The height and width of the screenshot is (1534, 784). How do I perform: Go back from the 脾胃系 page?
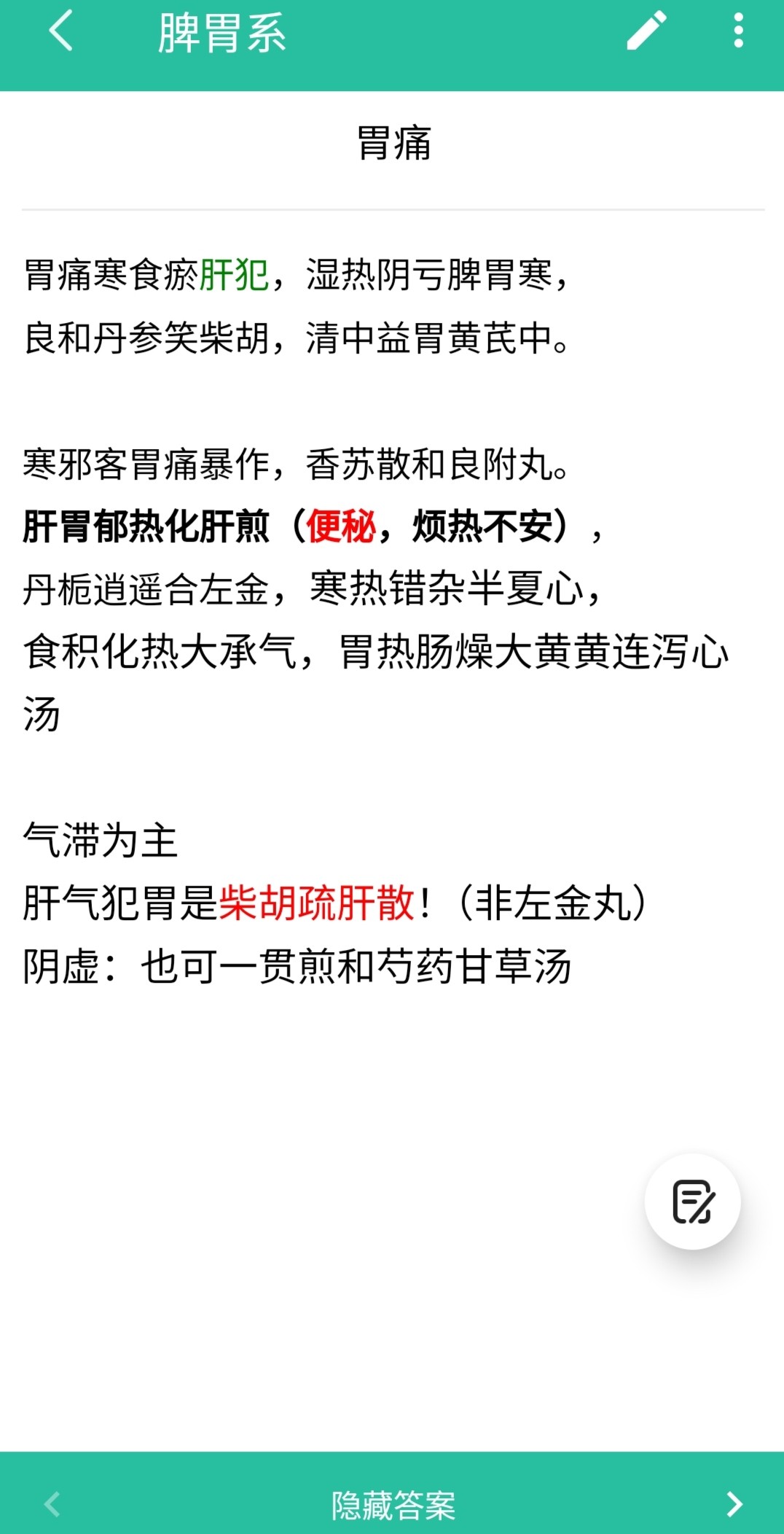[x=61, y=31]
